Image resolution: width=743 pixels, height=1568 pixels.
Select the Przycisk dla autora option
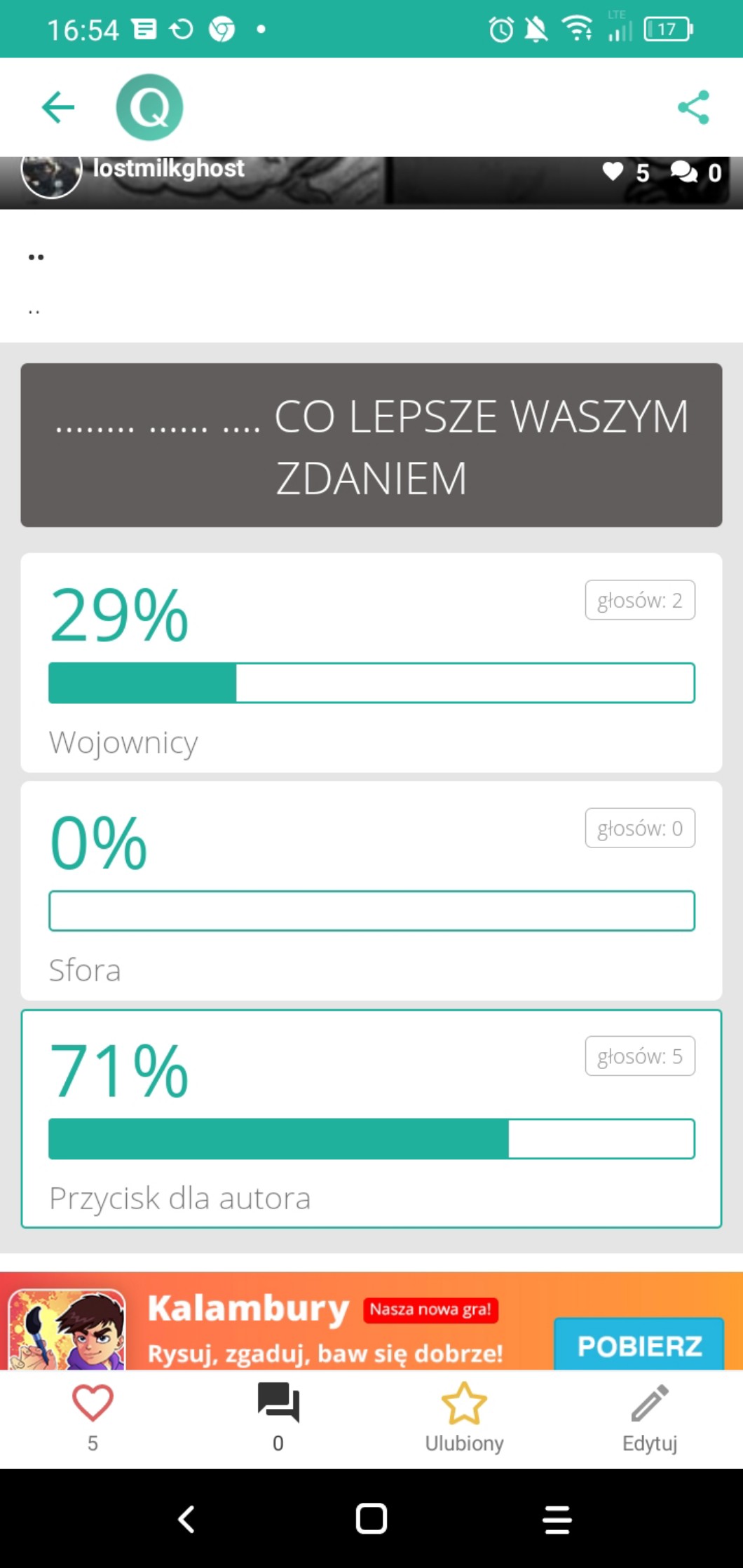pos(371,1119)
